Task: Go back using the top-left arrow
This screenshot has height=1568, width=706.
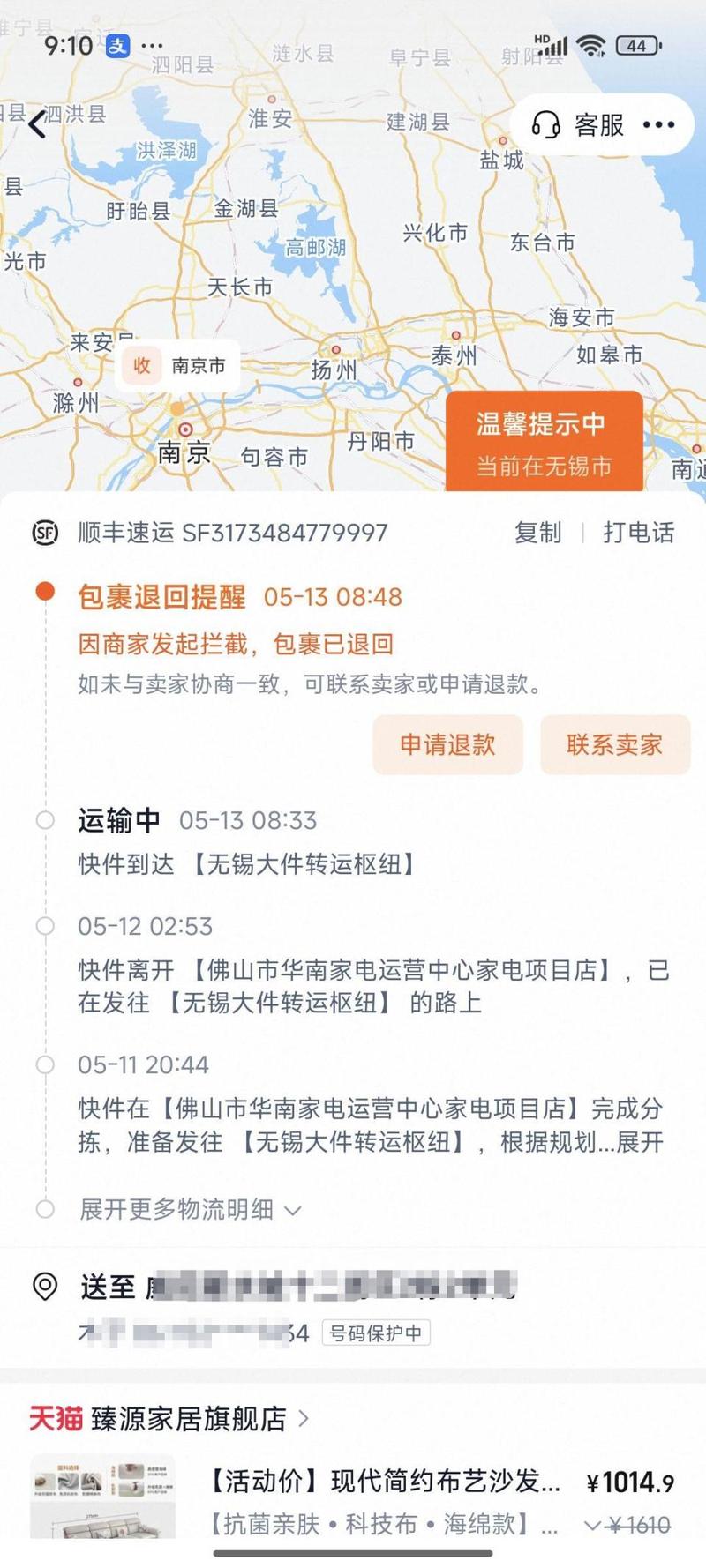Action: 37,124
